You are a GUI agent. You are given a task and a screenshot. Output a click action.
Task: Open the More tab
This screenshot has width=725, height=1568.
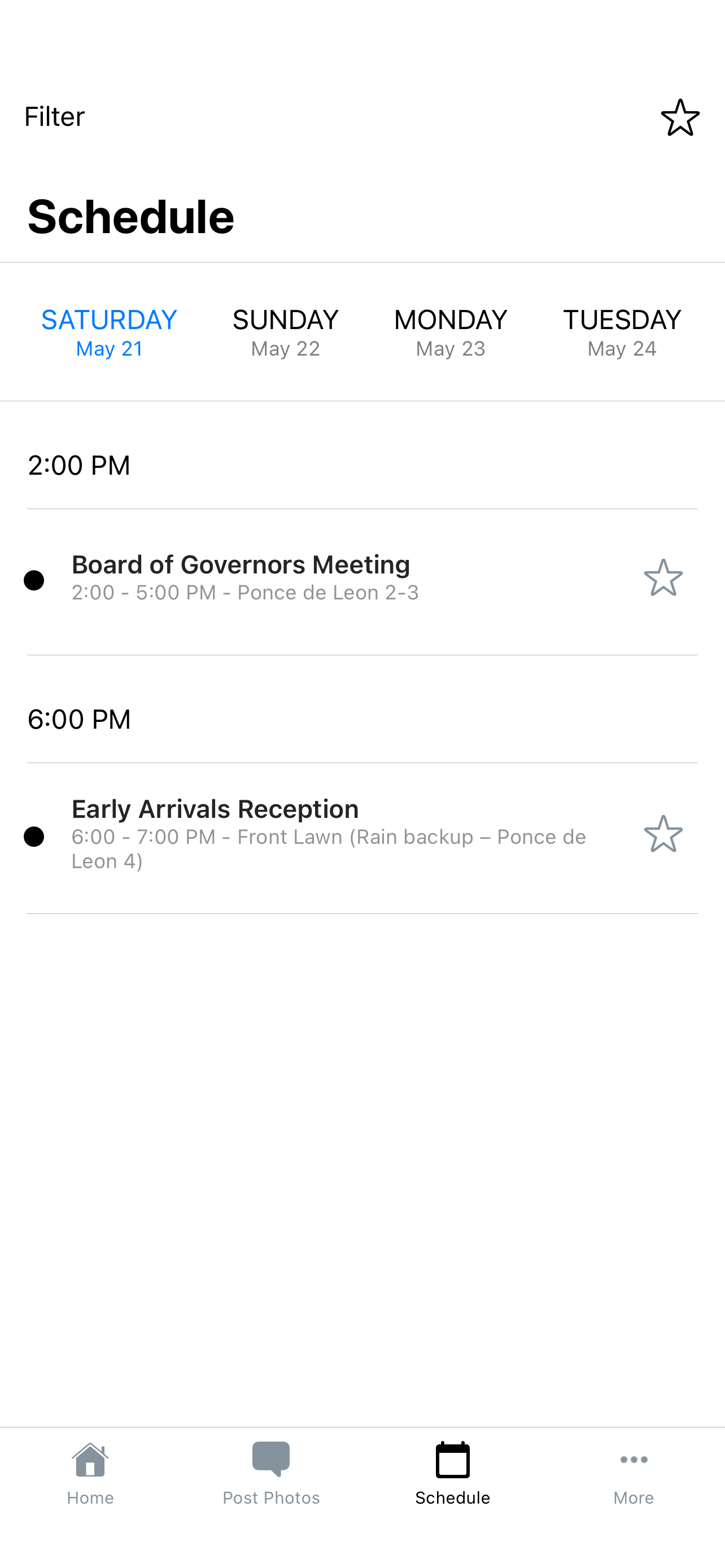pos(634,1473)
